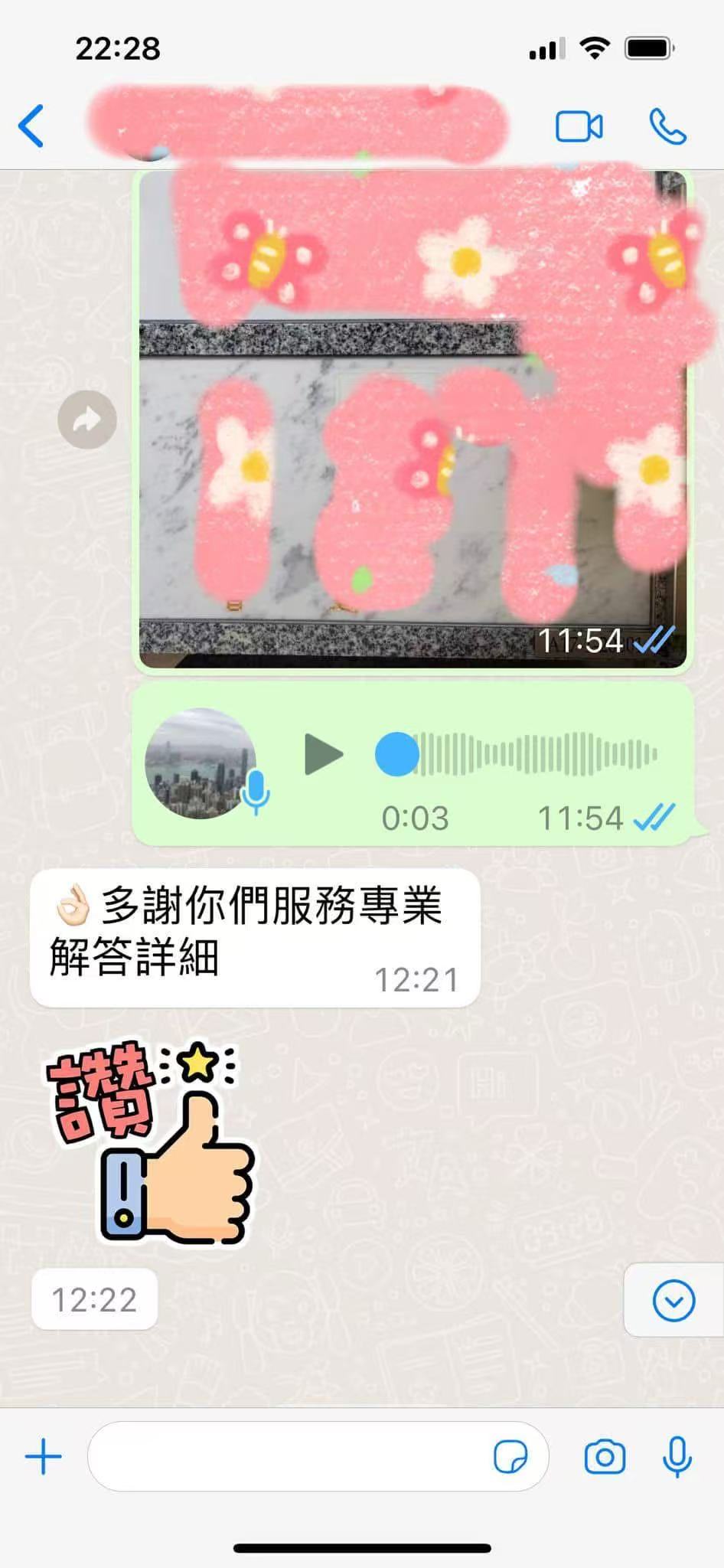Screen dimensions: 724x1568
Task: Start a video call
Action: coord(579,126)
